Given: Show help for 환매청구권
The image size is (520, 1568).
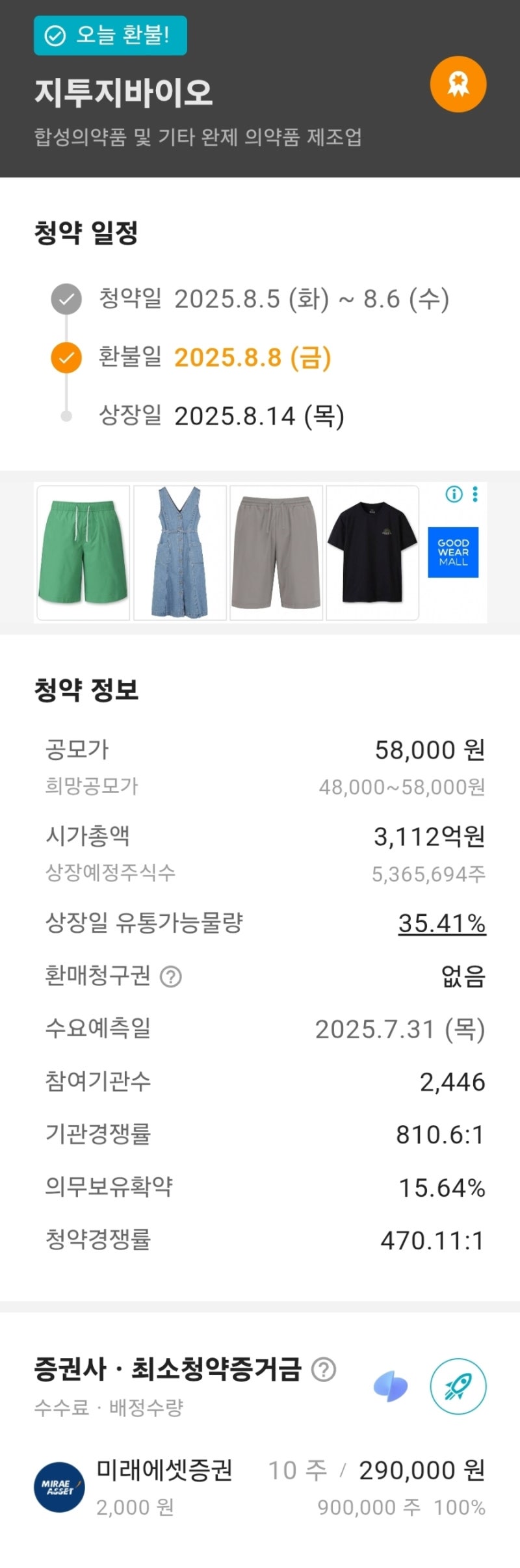Looking at the screenshot, I should [x=171, y=976].
